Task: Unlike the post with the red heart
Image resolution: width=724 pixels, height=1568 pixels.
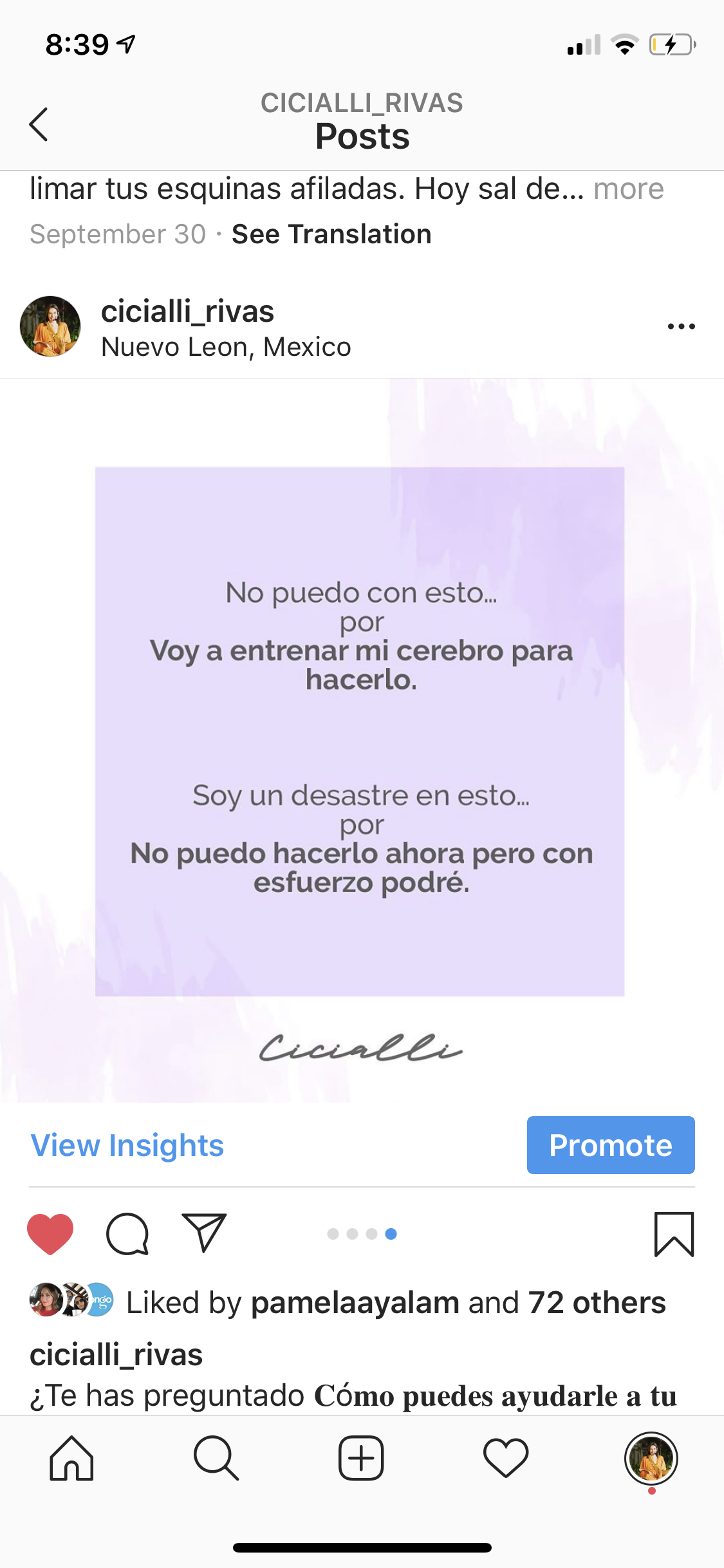Action: pyautogui.click(x=50, y=1234)
